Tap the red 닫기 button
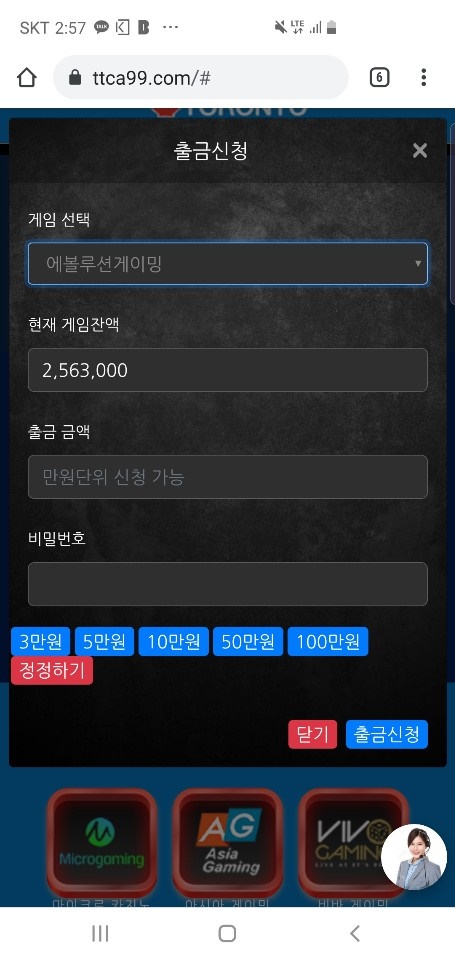This screenshot has width=455, height=960. pyautogui.click(x=312, y=734)
